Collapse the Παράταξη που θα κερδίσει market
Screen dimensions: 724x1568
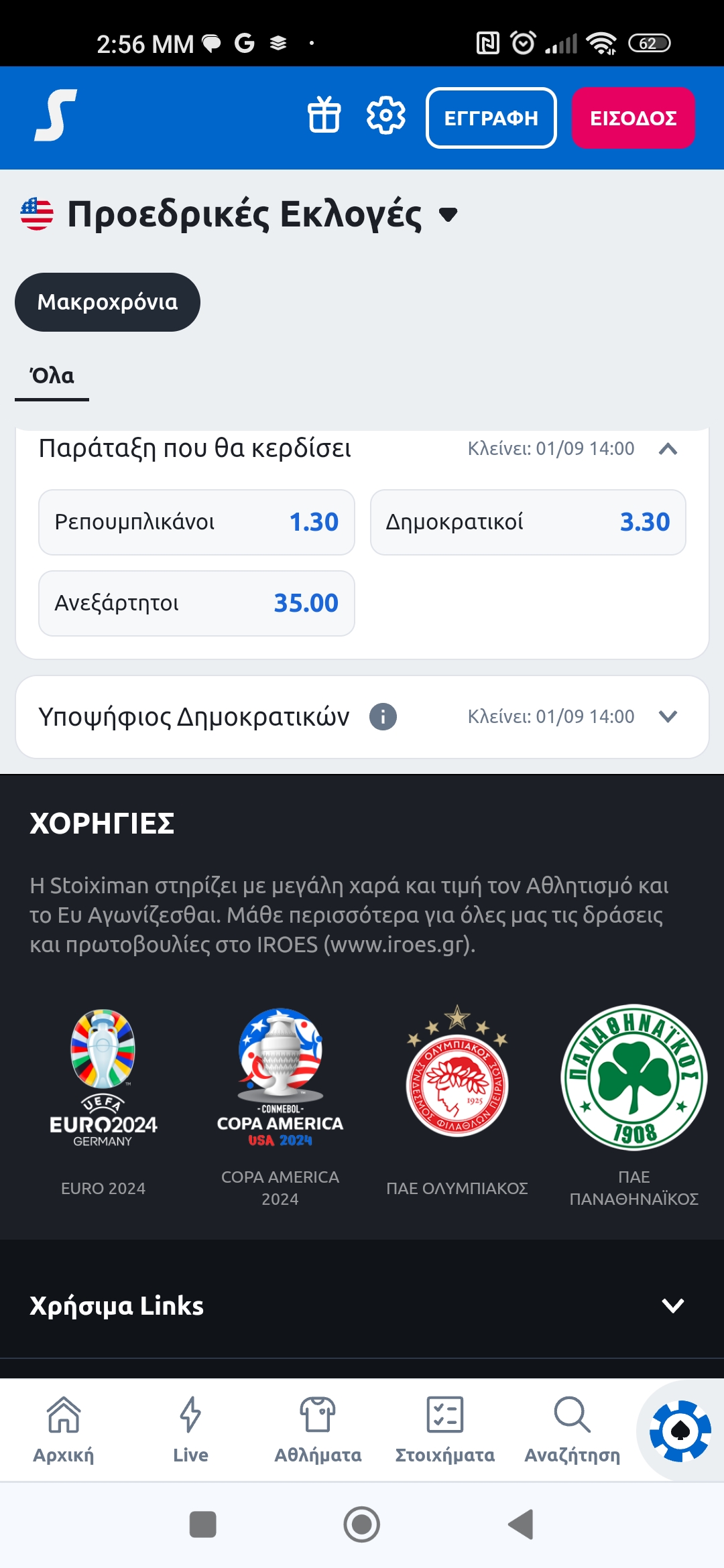click(x=668, y=449)
